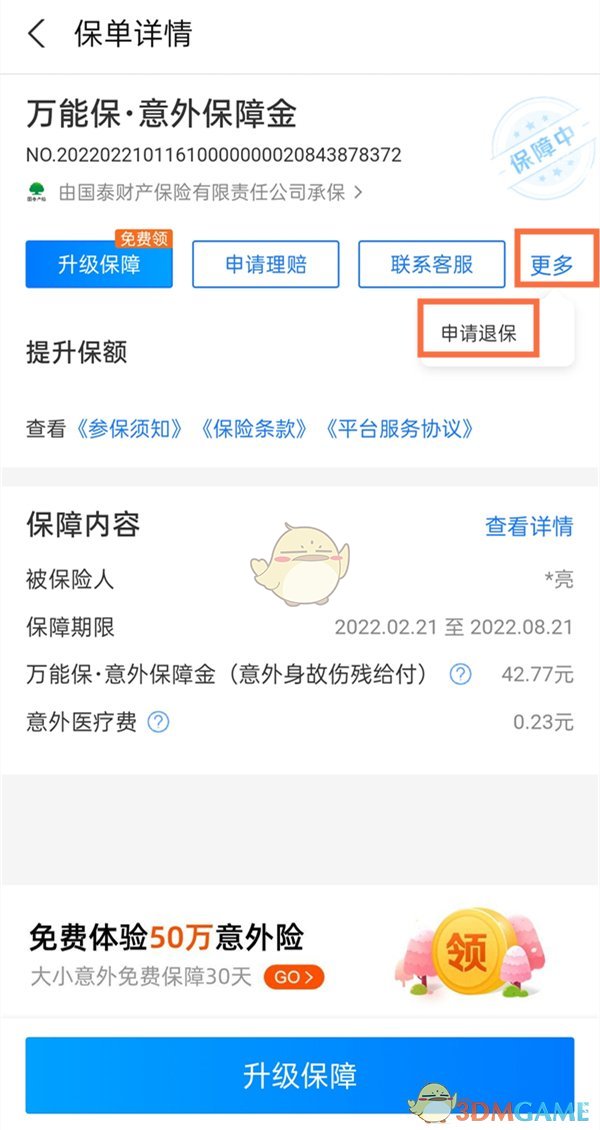Open 申请理赔 claim request
This screenshot has width=600, height=1130.
point(266,265)
